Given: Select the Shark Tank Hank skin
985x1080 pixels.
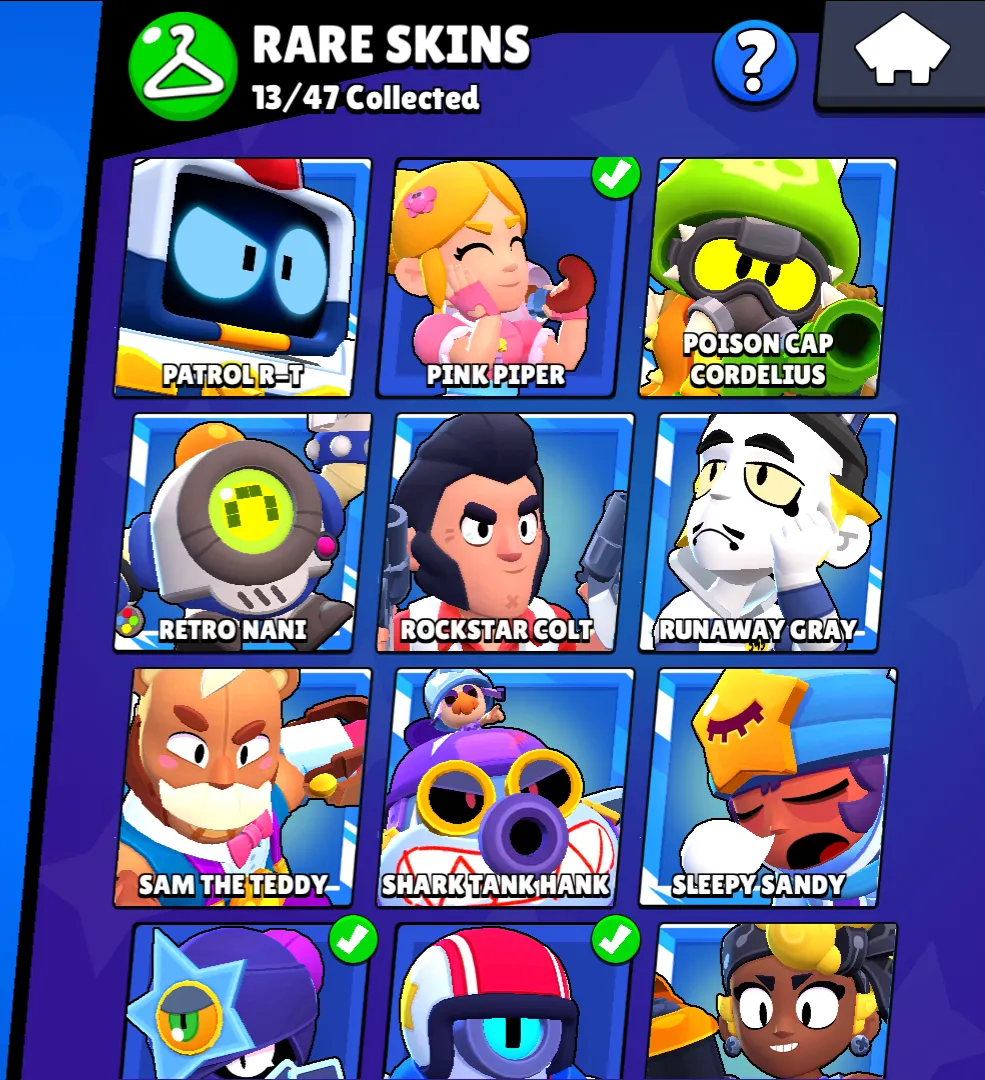Looking at the screenshot, I should coord(505,787).
